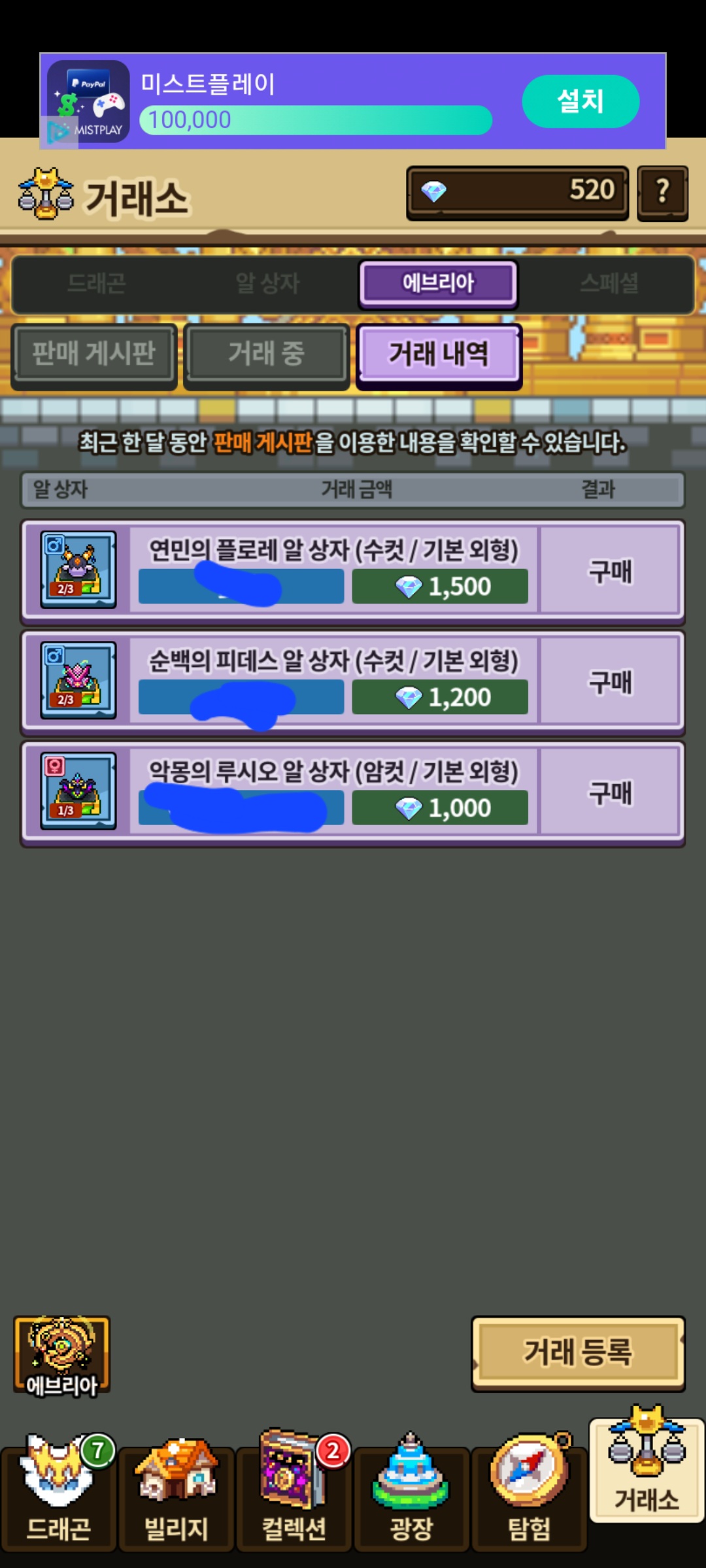Go to the 드래곤 bottom menu
Screen dimensions: 706x1568
pos(59,1496)
